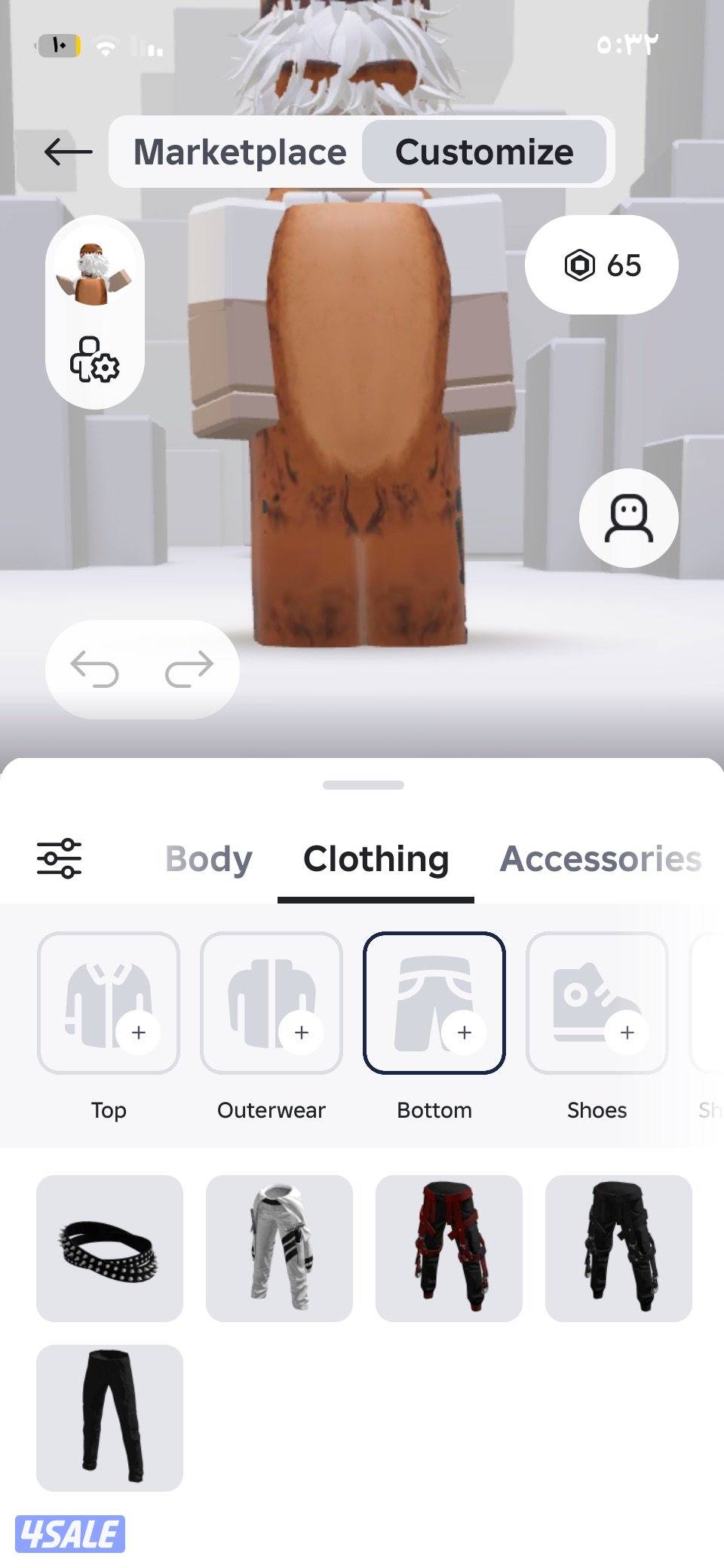
Task: Equip the black cargo pants with chains
Action: 618,1248
